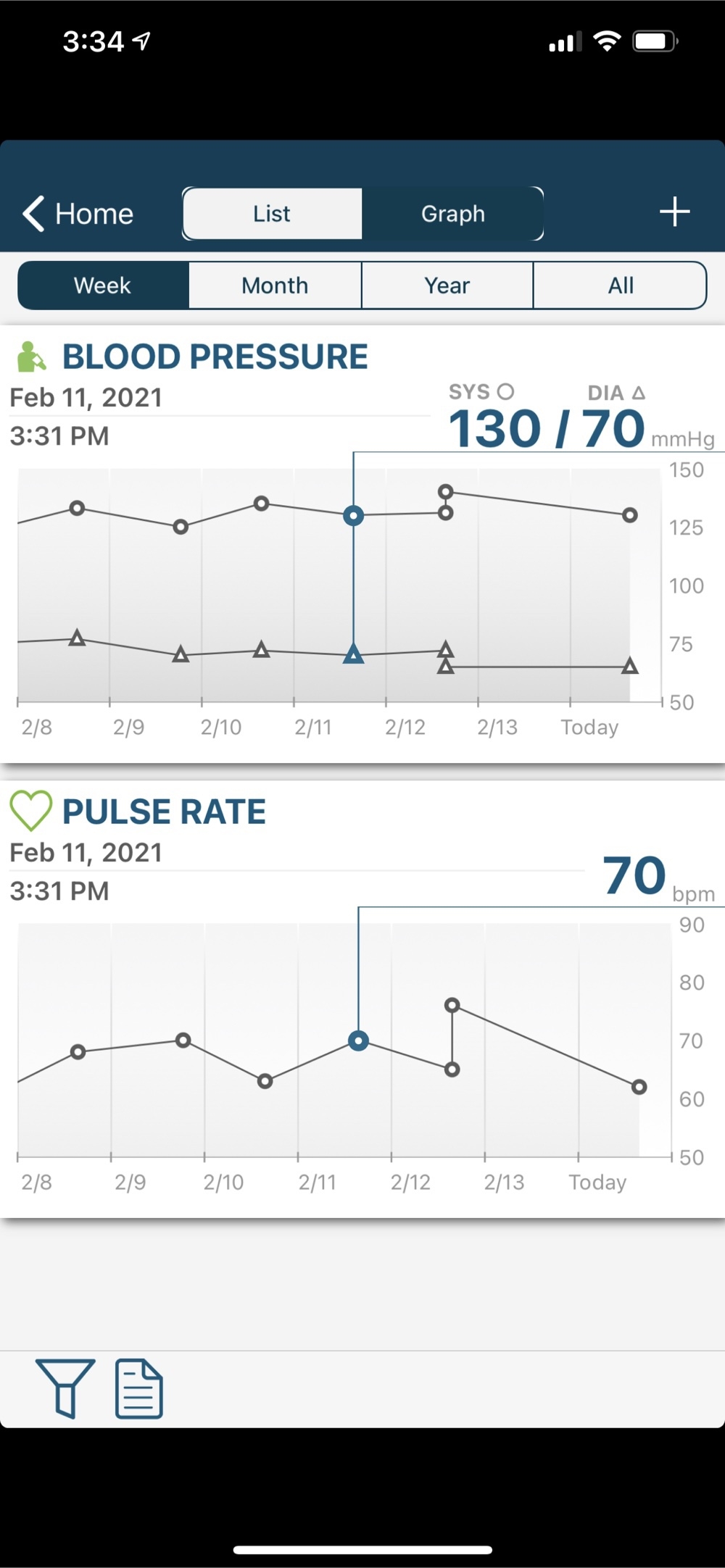The width and height of the screenshot is (725, 1568).
Task: Open the filter funnel icon
Action: coord(65,1388)
